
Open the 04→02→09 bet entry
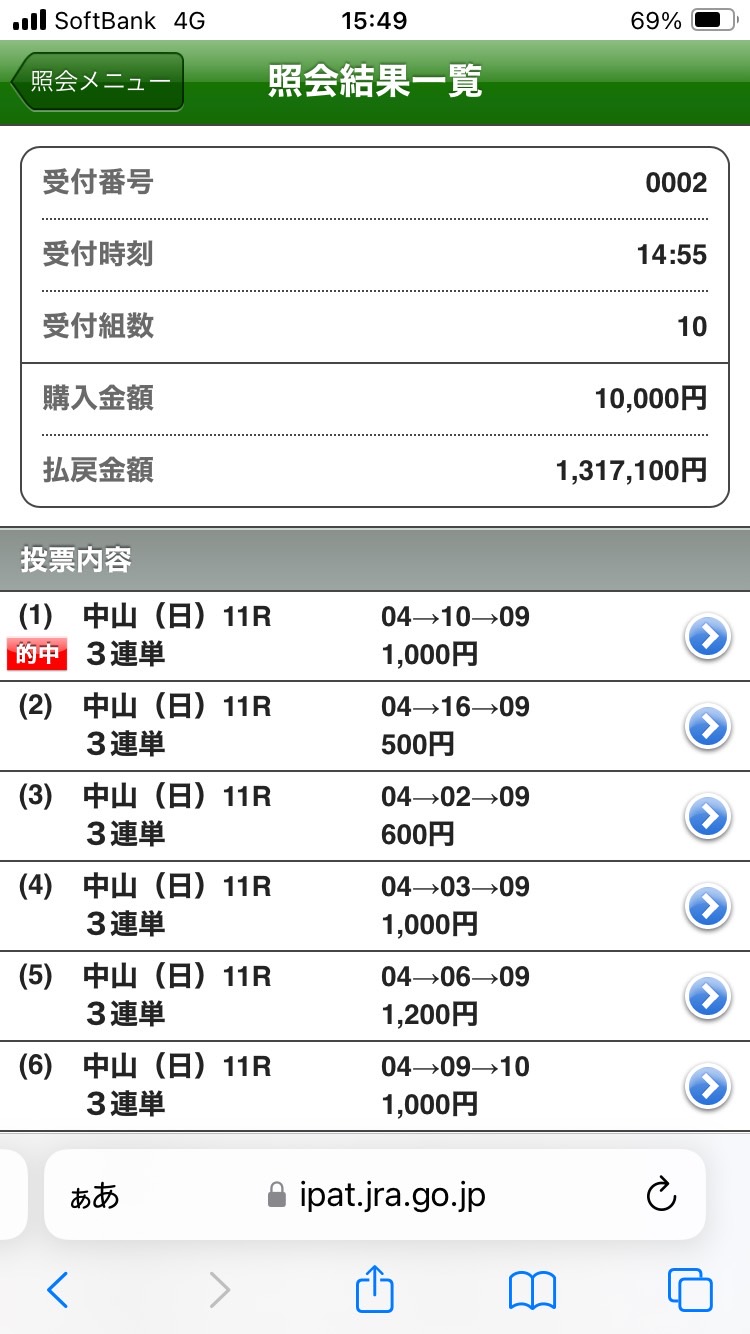(x=708, y=817)
